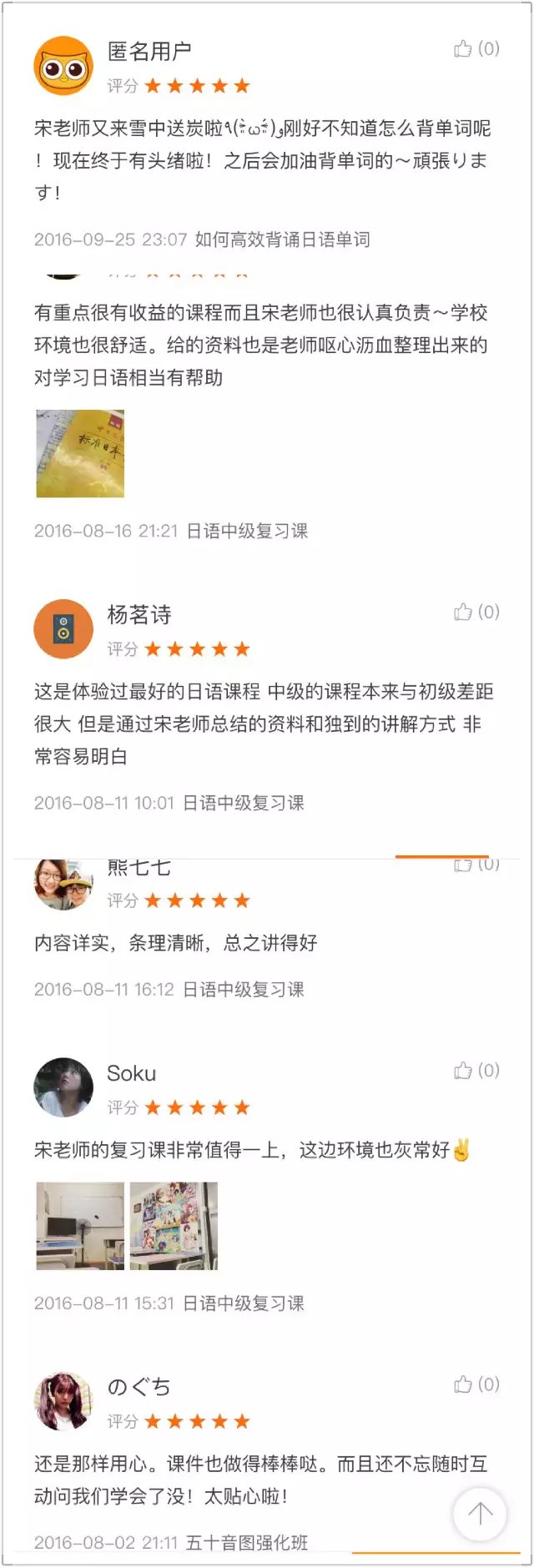534x1568 pixels.
Task: Open のぐち's profile avatar
Action: pyautogui.click(x=63, y=1401)
